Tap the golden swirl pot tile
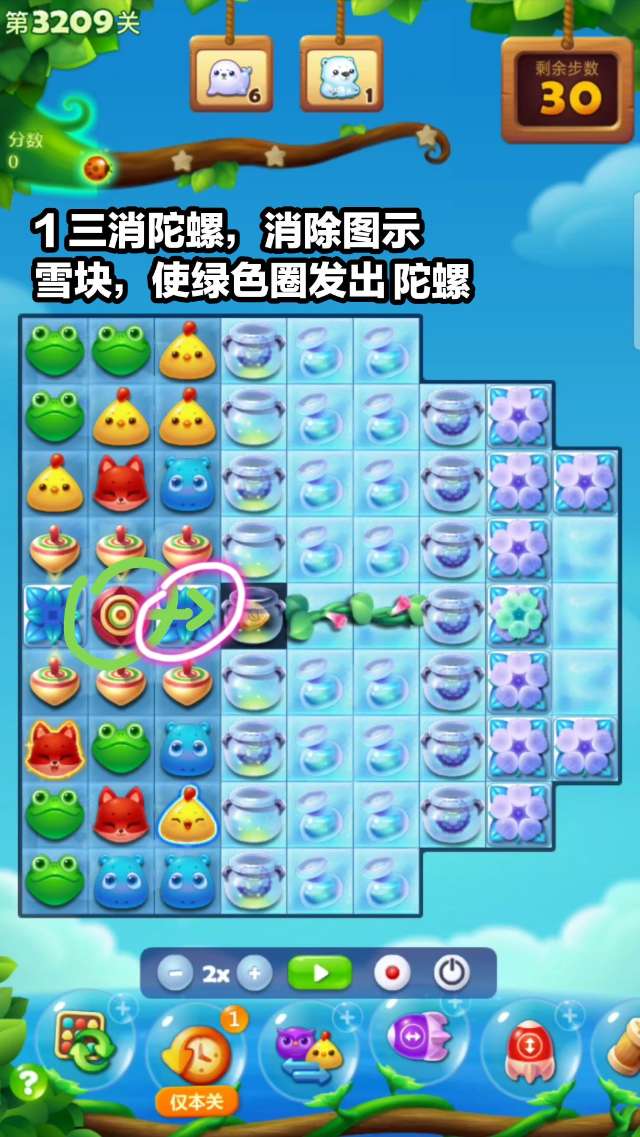 pyautogui.click(x=252, y=616)
